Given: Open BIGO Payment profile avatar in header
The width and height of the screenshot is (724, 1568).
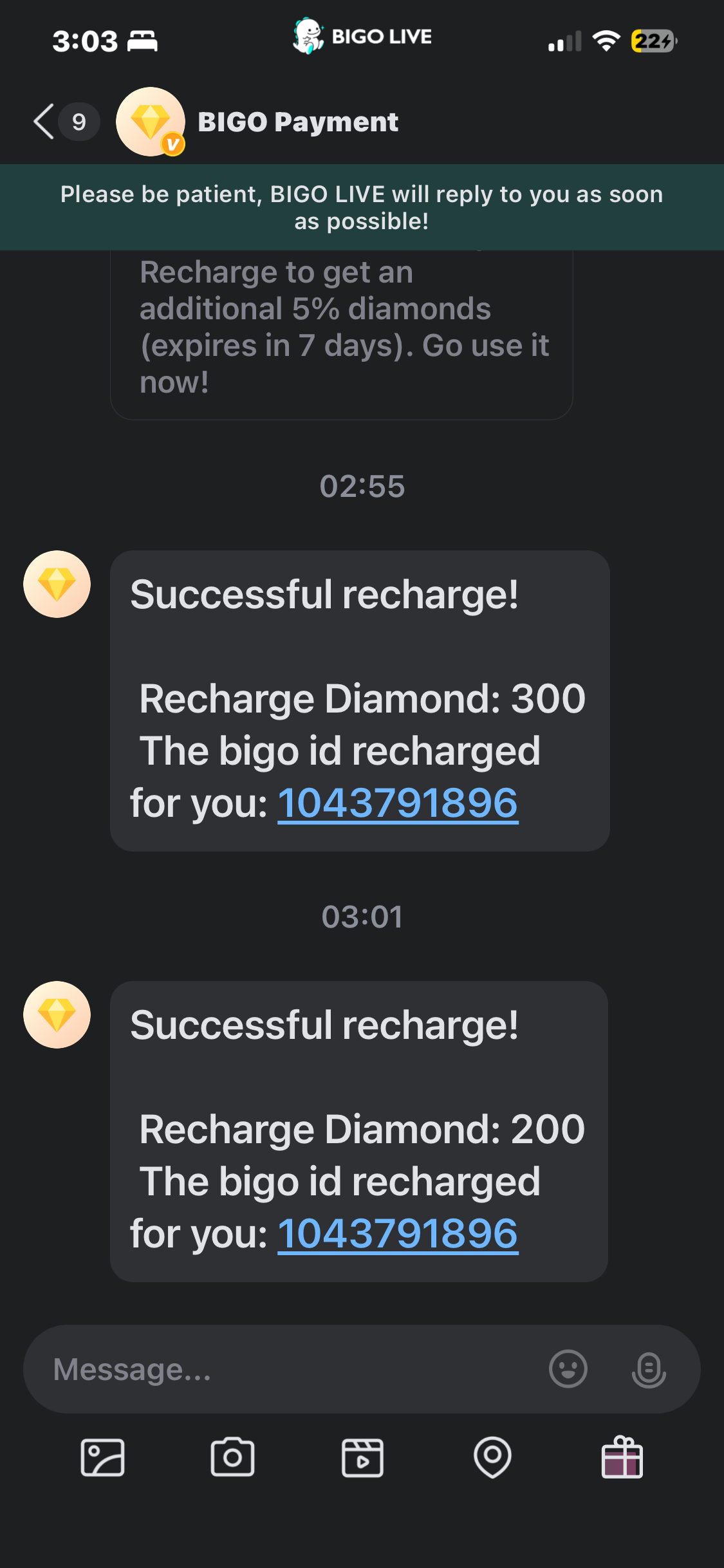Looking at the screenshot, I should pos(151,122).
